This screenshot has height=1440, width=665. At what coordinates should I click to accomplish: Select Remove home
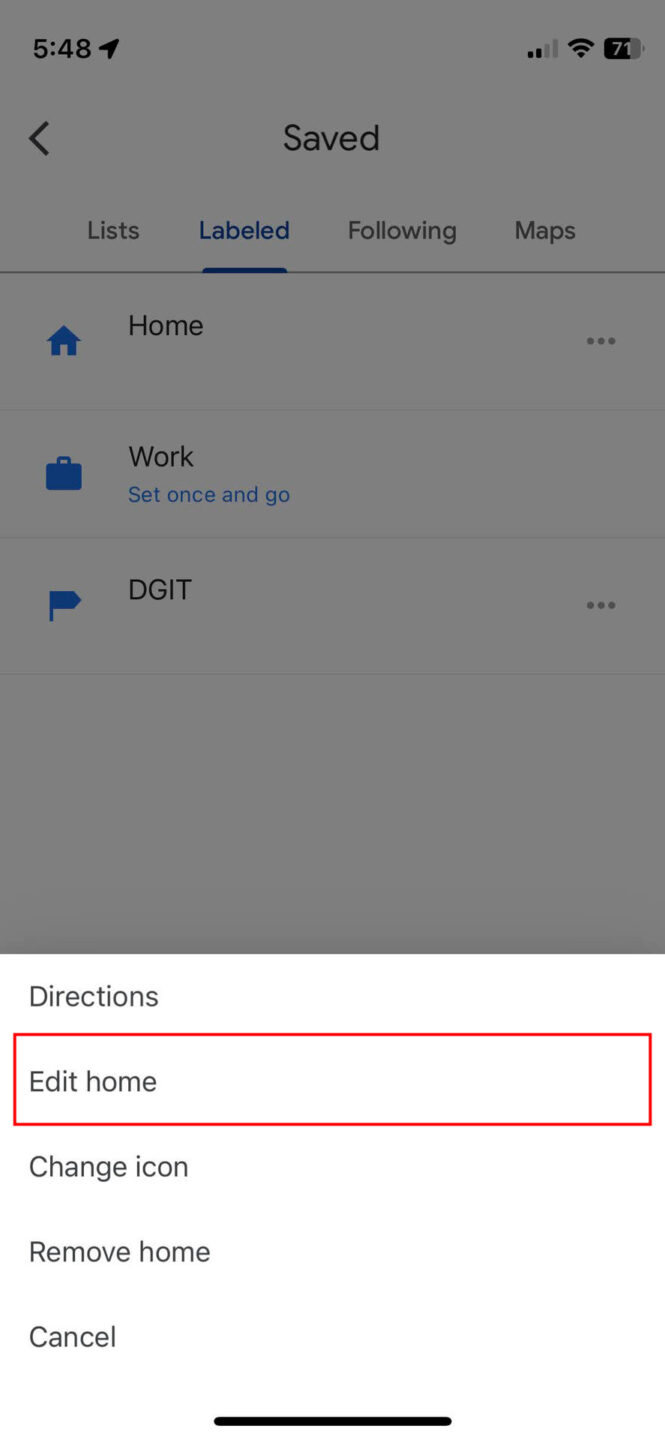point(119,1251)
